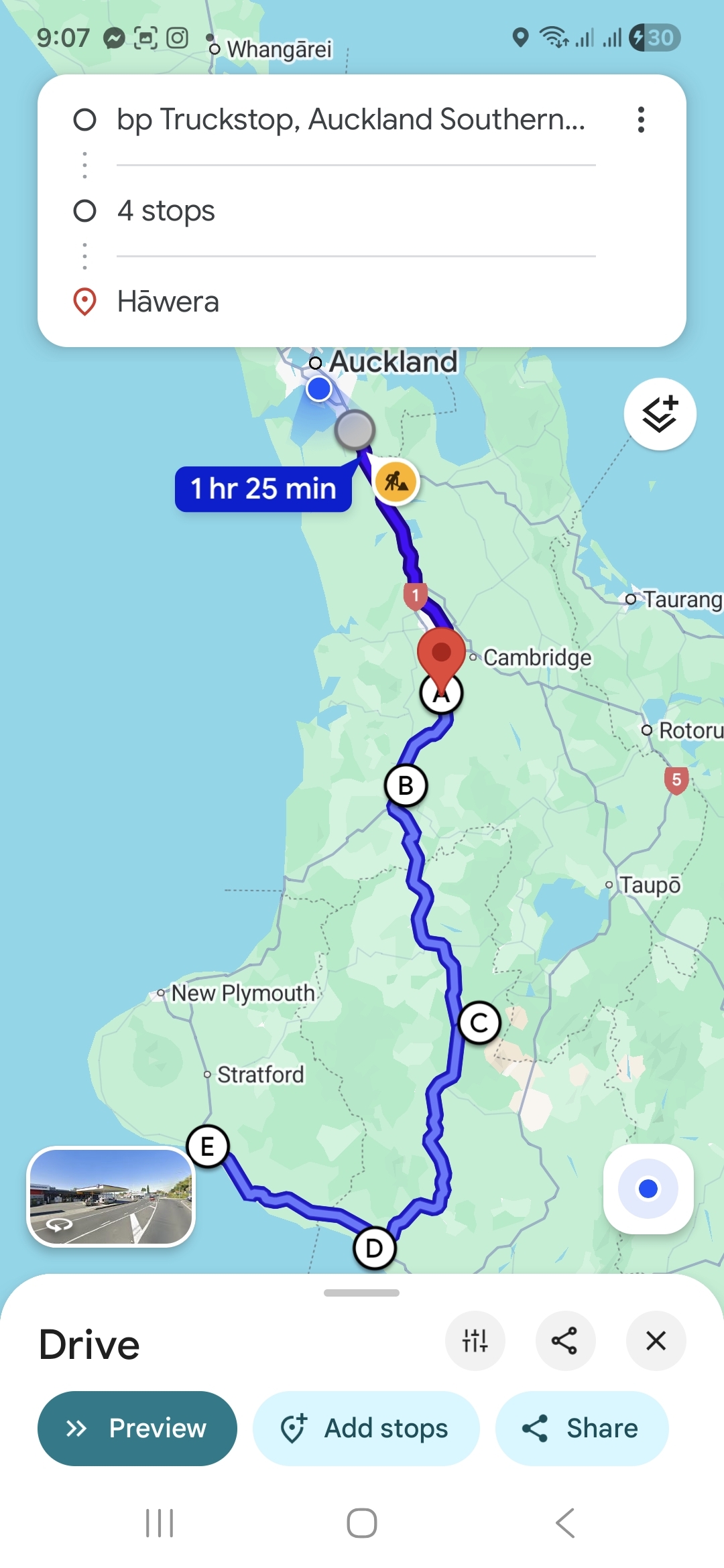Tap the Share chip button
The image size is (724, 1568).
pyautogui.click(x=581, y=1428)
